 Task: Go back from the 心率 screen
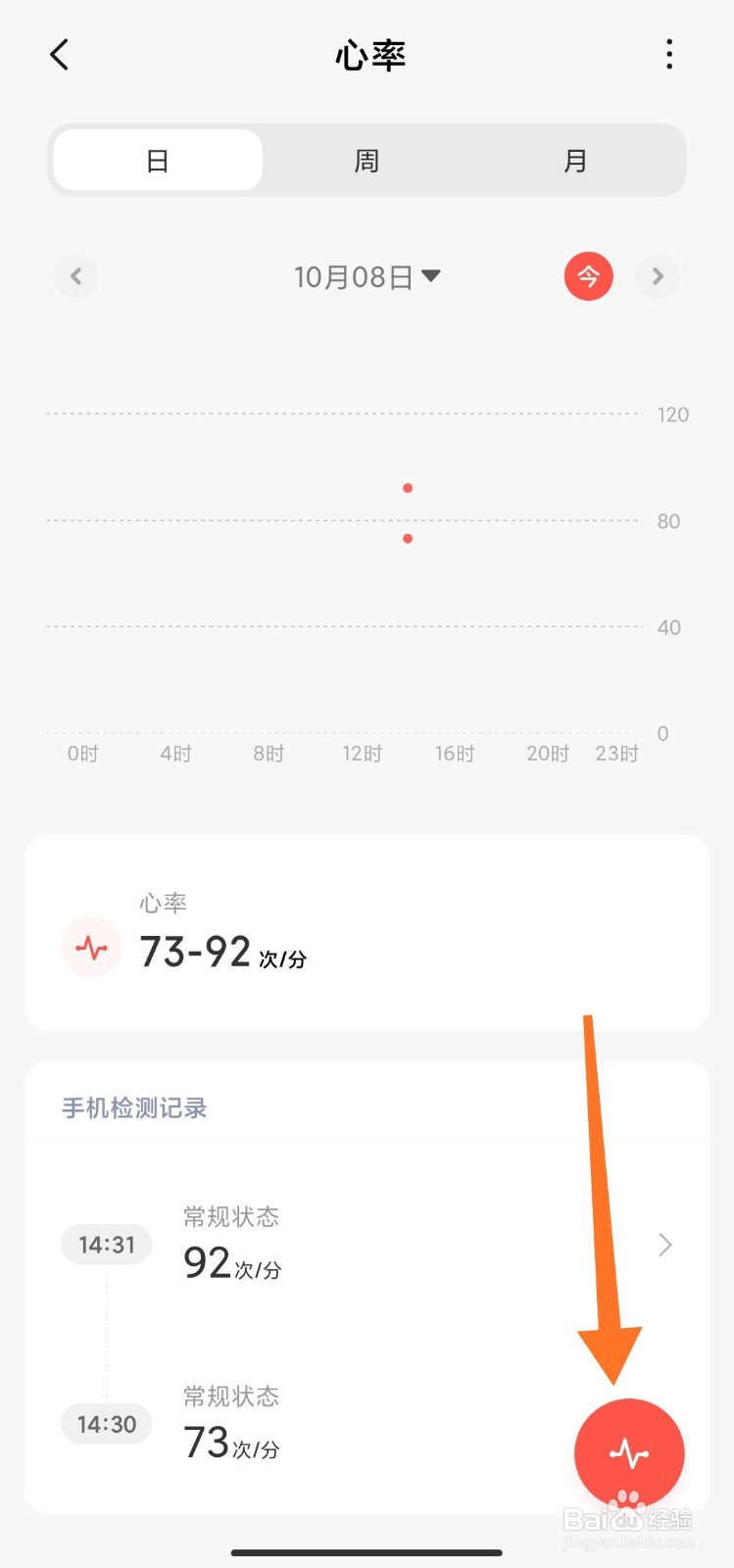60,55
